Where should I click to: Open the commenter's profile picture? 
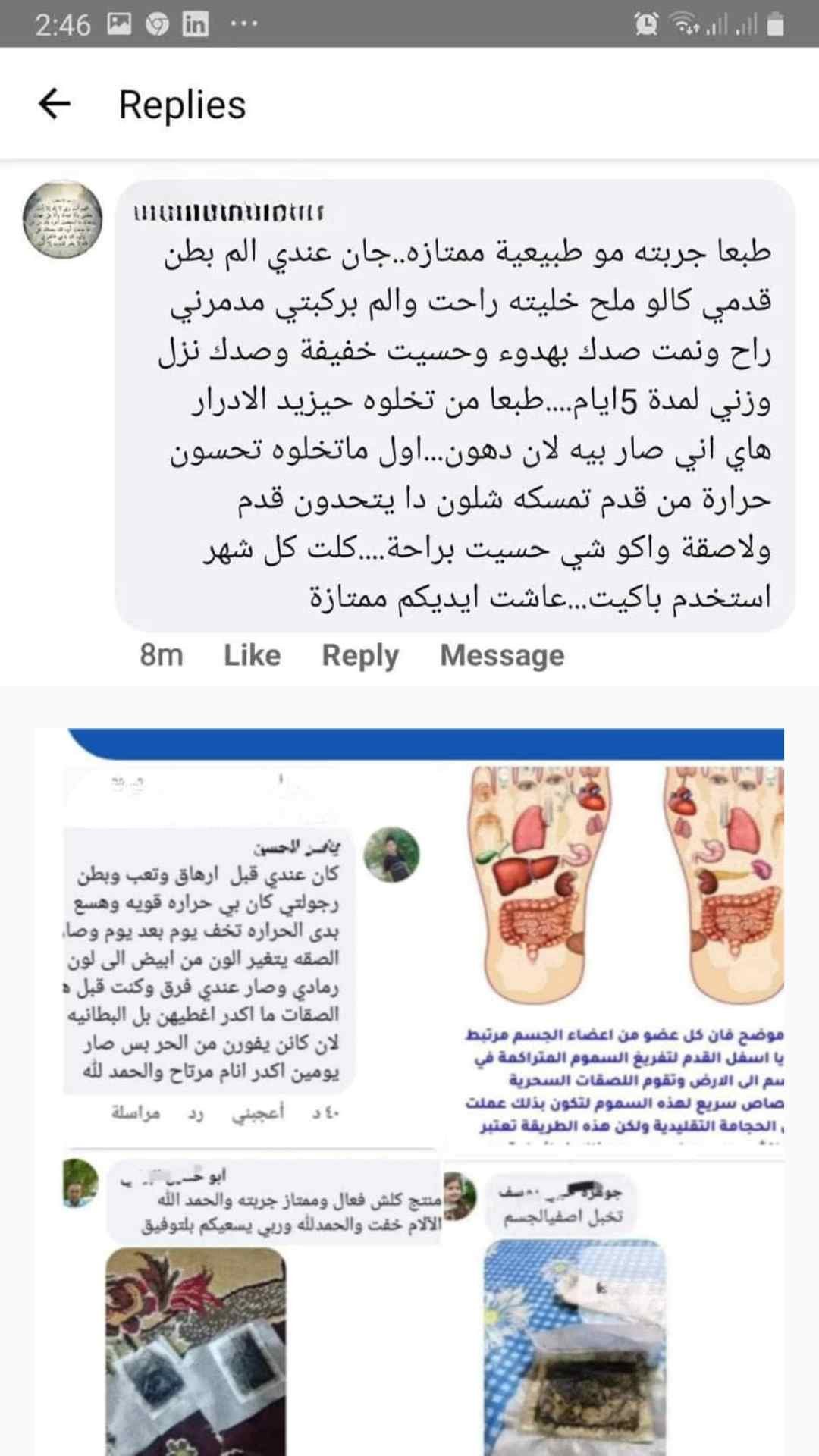[x=62, y=220]
